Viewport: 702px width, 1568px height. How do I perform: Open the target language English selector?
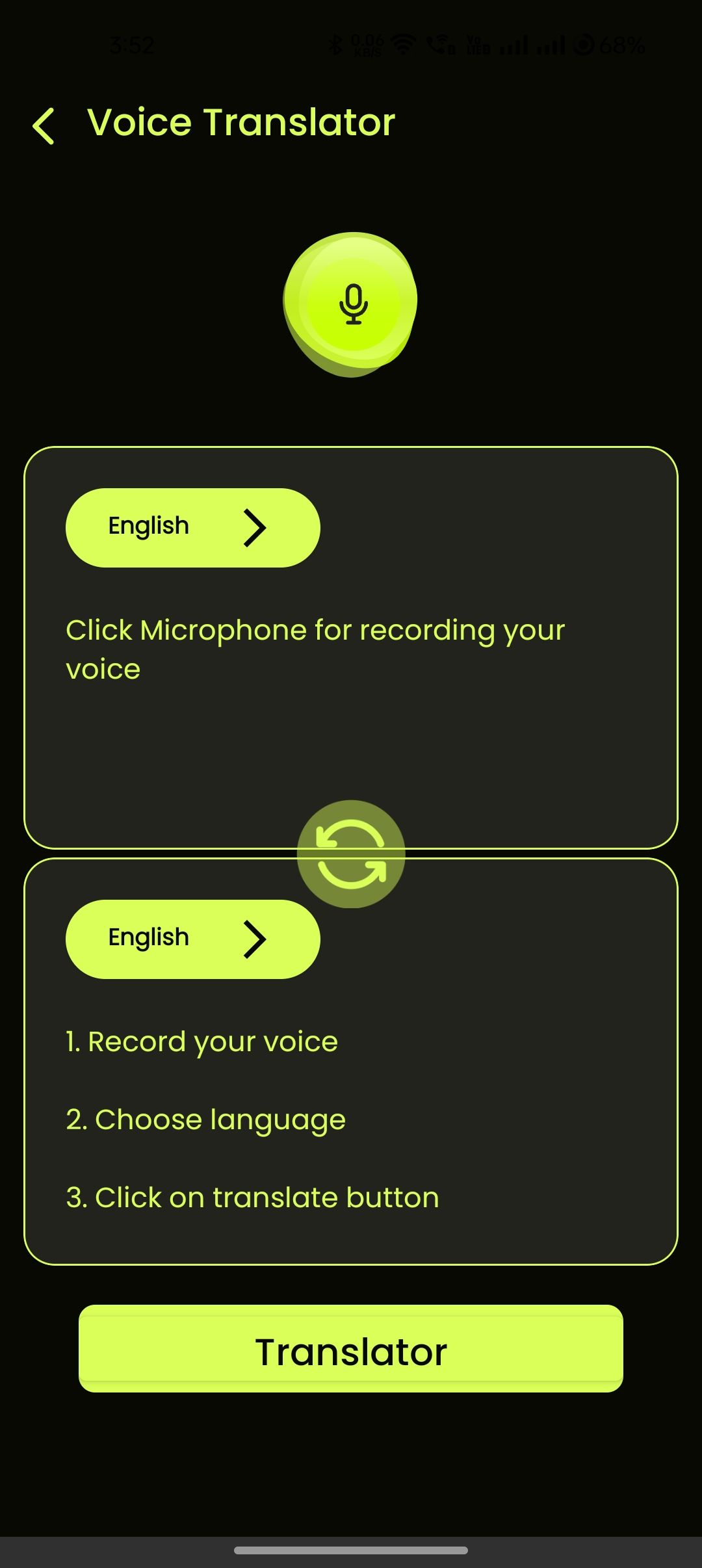(x=192, y=939)
